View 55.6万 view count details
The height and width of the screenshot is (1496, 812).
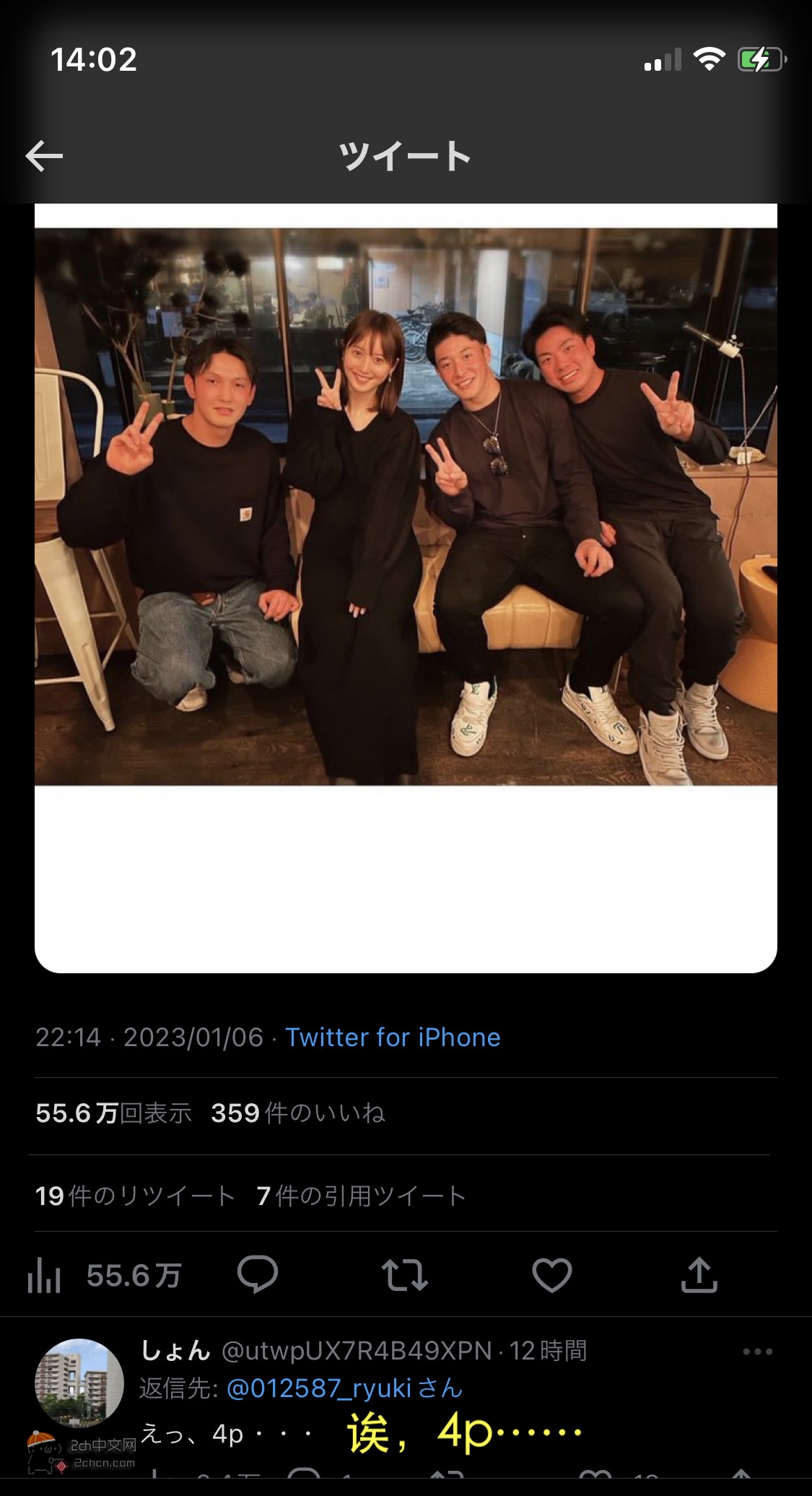point(113,1113)
